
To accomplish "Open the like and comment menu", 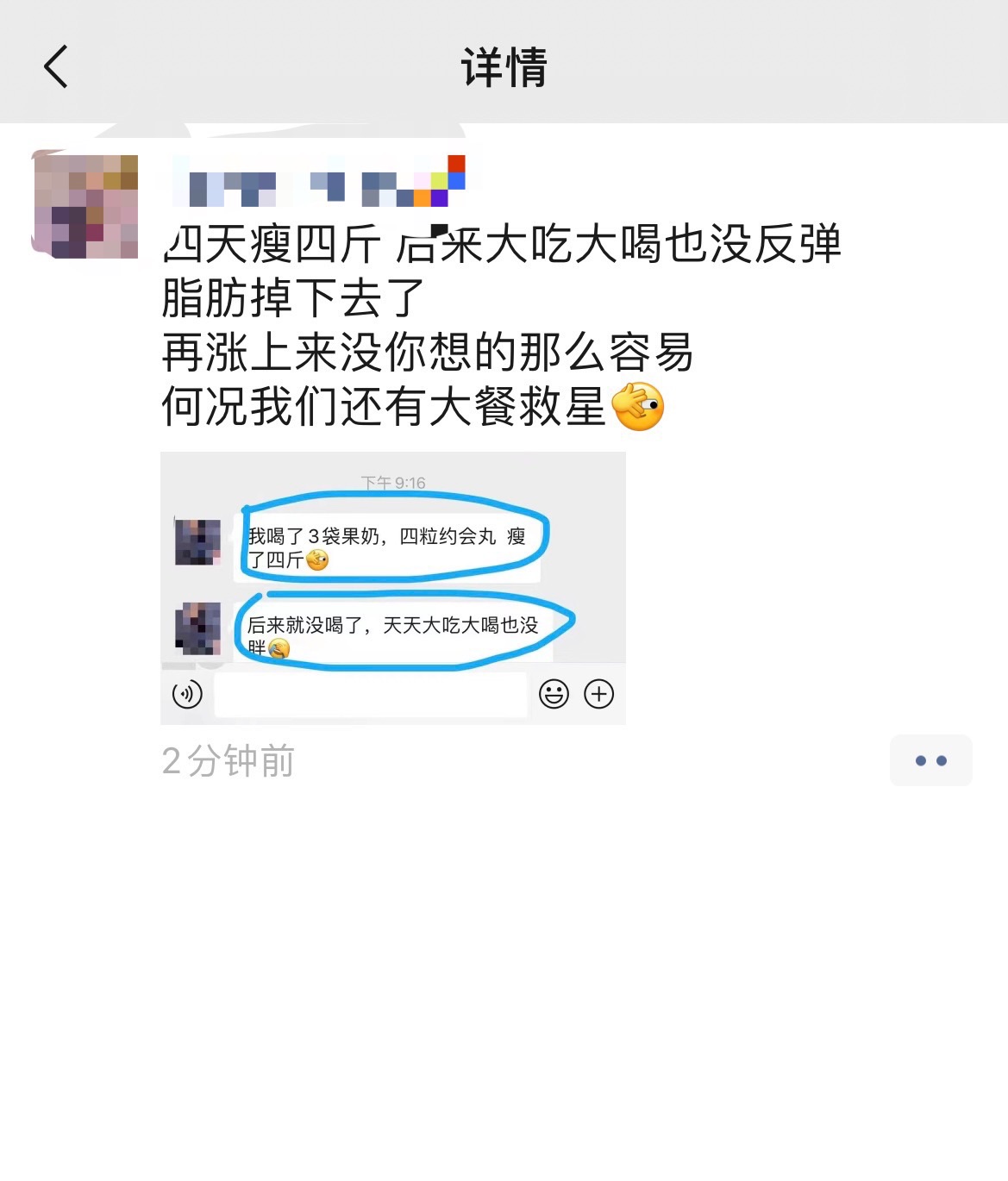I will [x=930, y=760].
